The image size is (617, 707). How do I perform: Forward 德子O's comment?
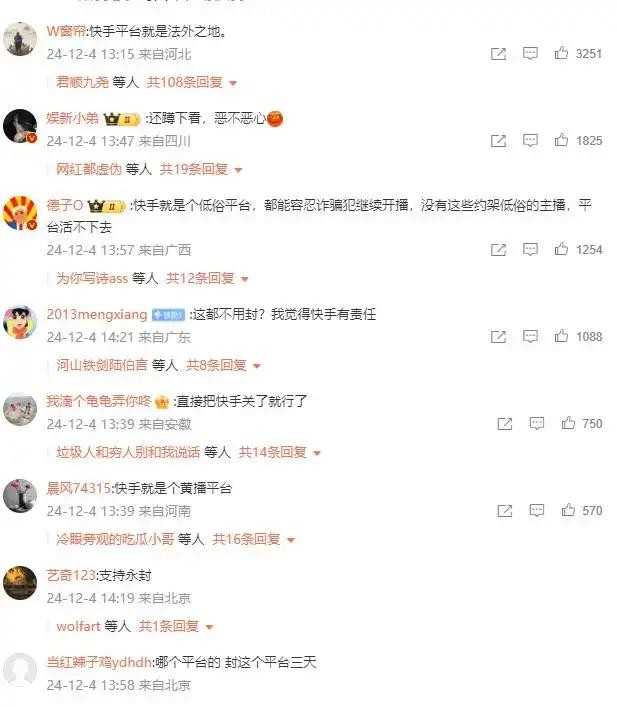click(498, 250)
